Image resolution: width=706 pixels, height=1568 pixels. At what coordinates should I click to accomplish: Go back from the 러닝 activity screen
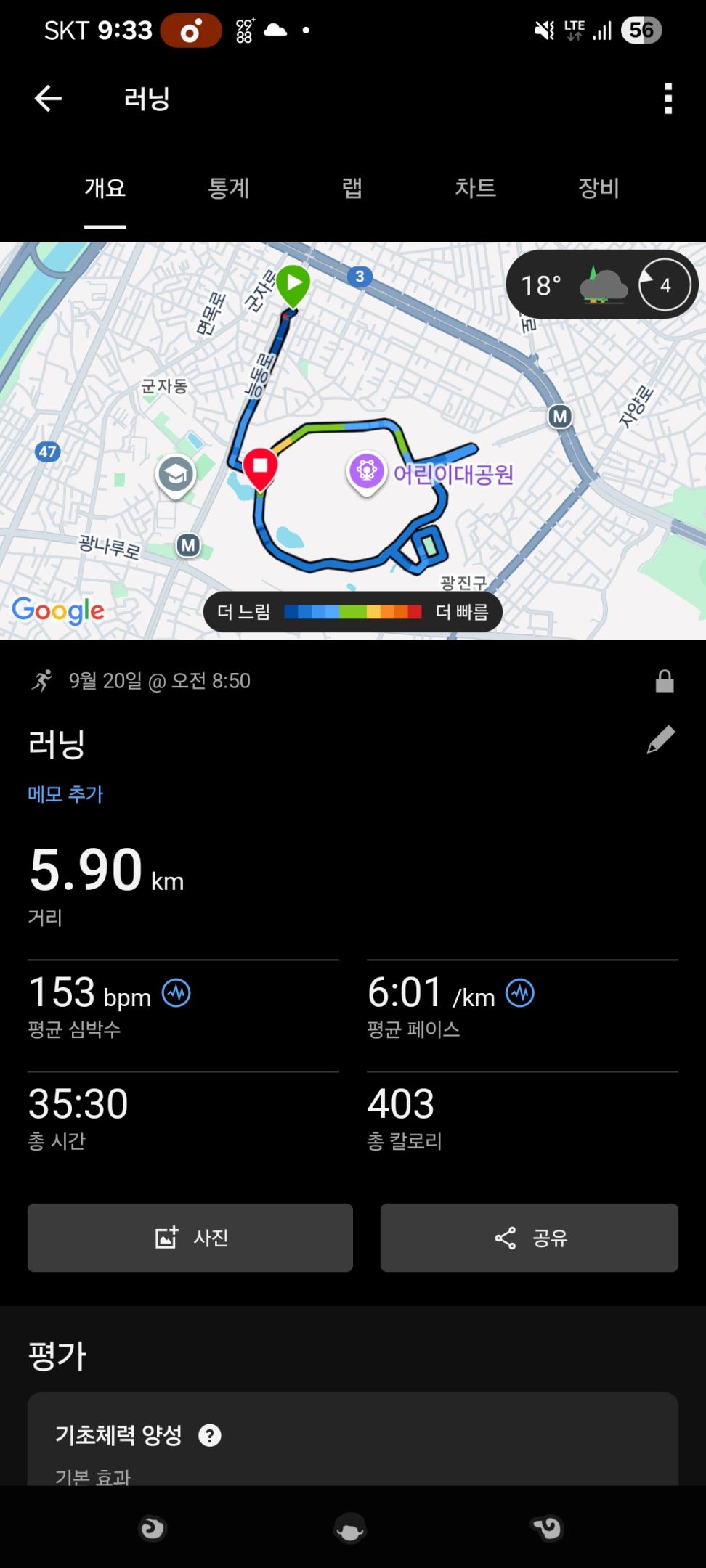tap(48, 99)
